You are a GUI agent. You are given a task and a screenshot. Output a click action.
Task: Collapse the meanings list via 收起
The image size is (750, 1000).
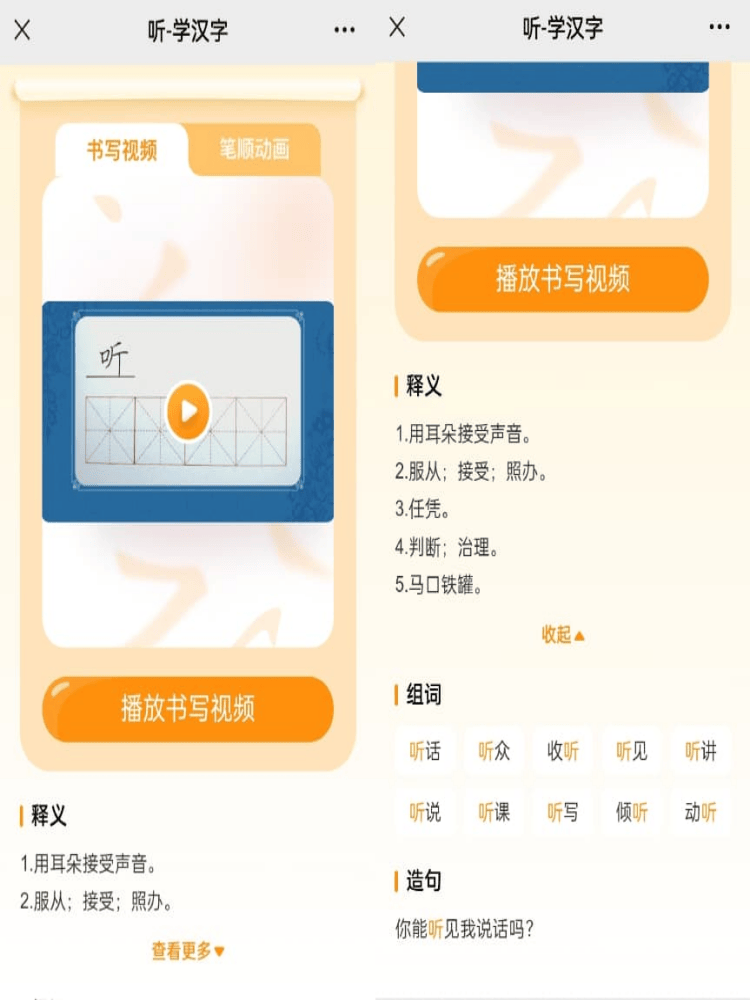click(562, 633)
